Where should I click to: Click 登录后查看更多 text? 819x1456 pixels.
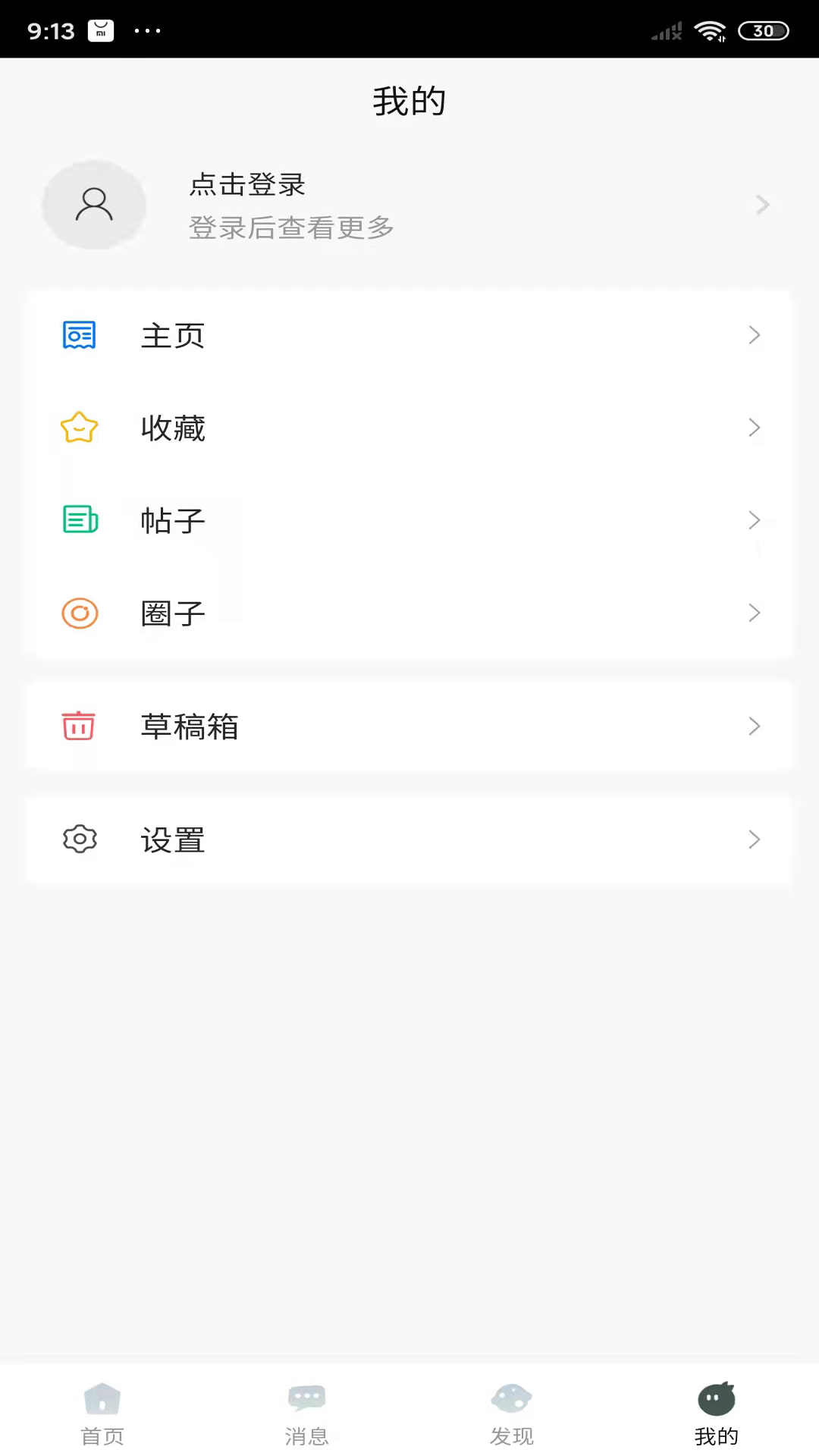pyautogui.click(x=290, y=227)
